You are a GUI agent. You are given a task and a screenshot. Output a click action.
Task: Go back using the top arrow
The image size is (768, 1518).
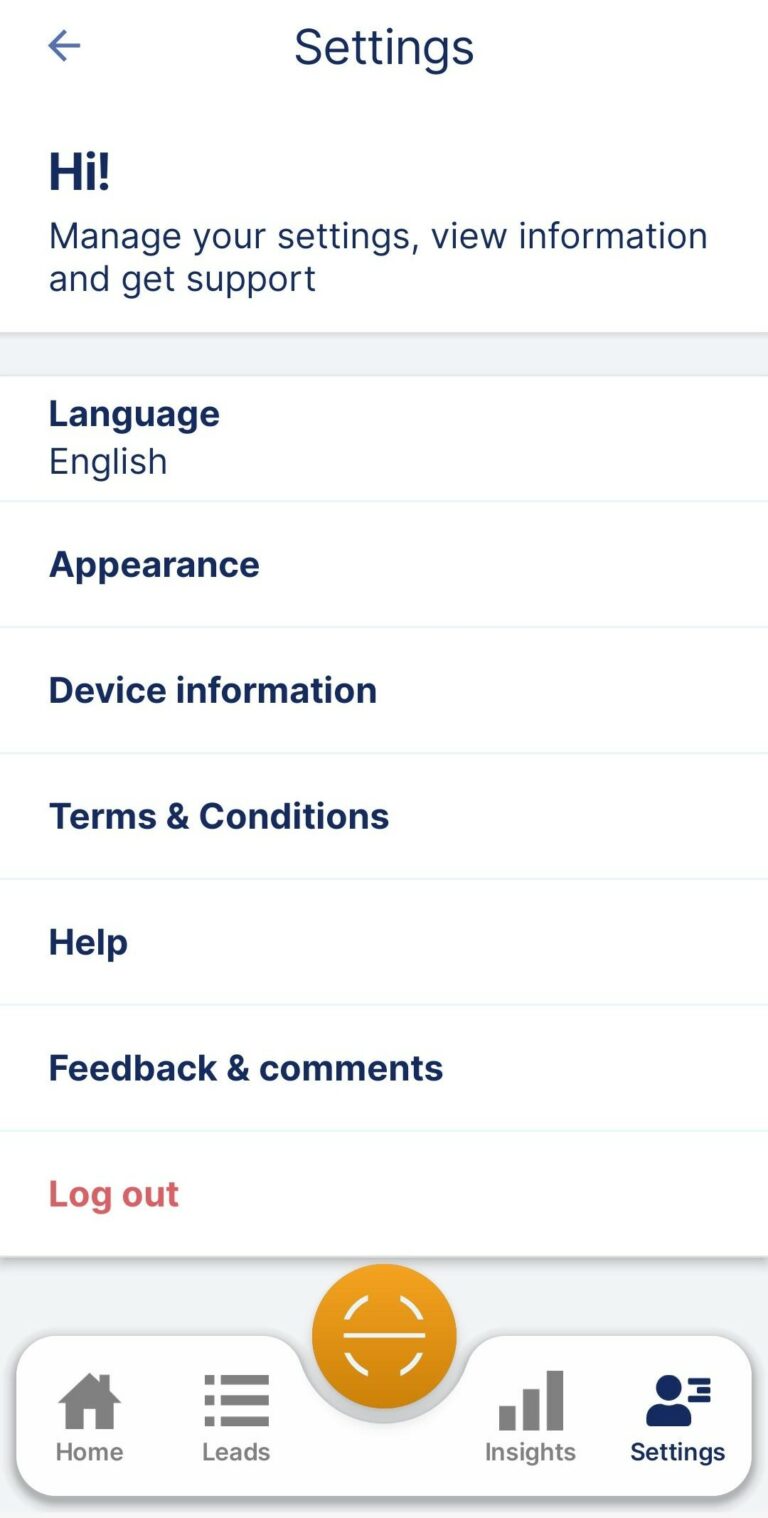[x=64, y=46]
